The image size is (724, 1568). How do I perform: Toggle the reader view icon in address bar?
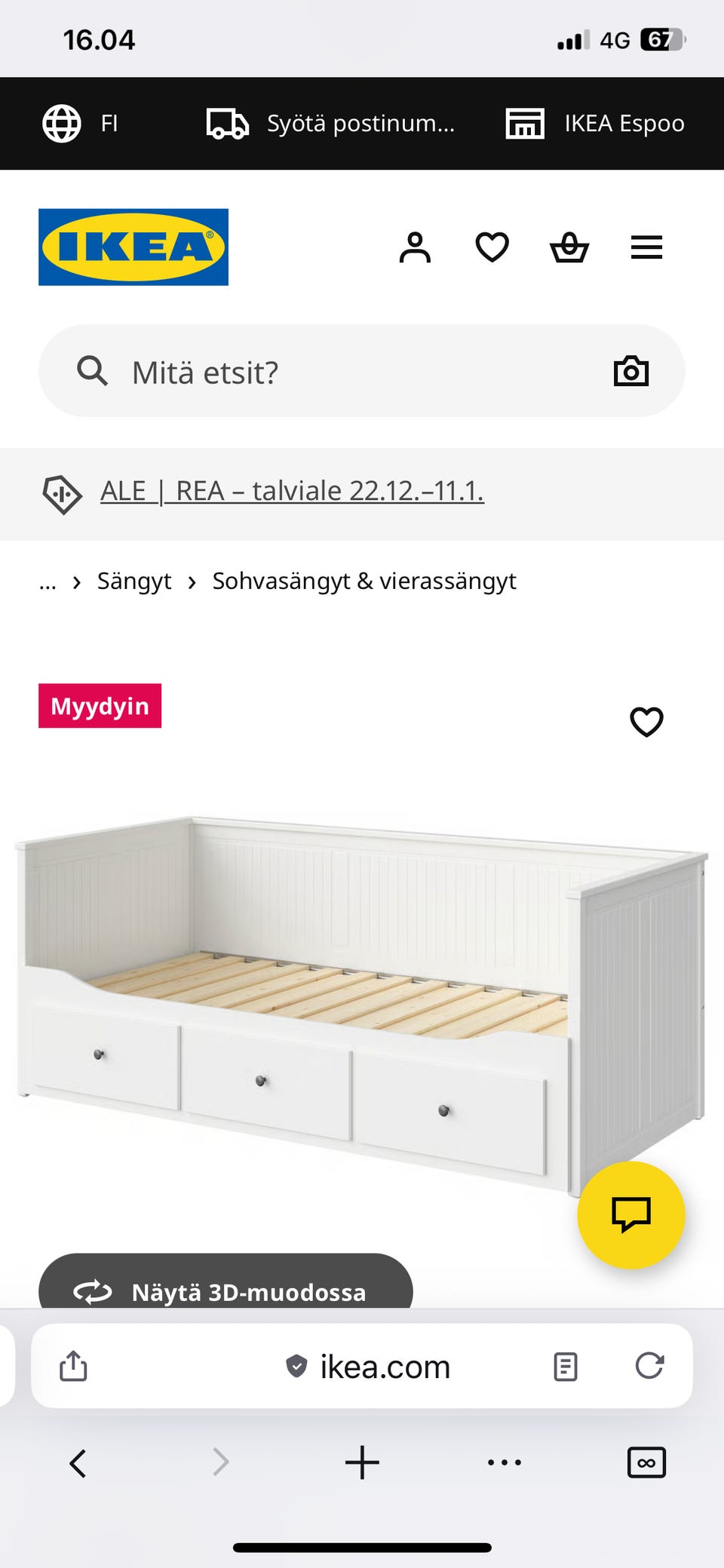point(566,1366)
